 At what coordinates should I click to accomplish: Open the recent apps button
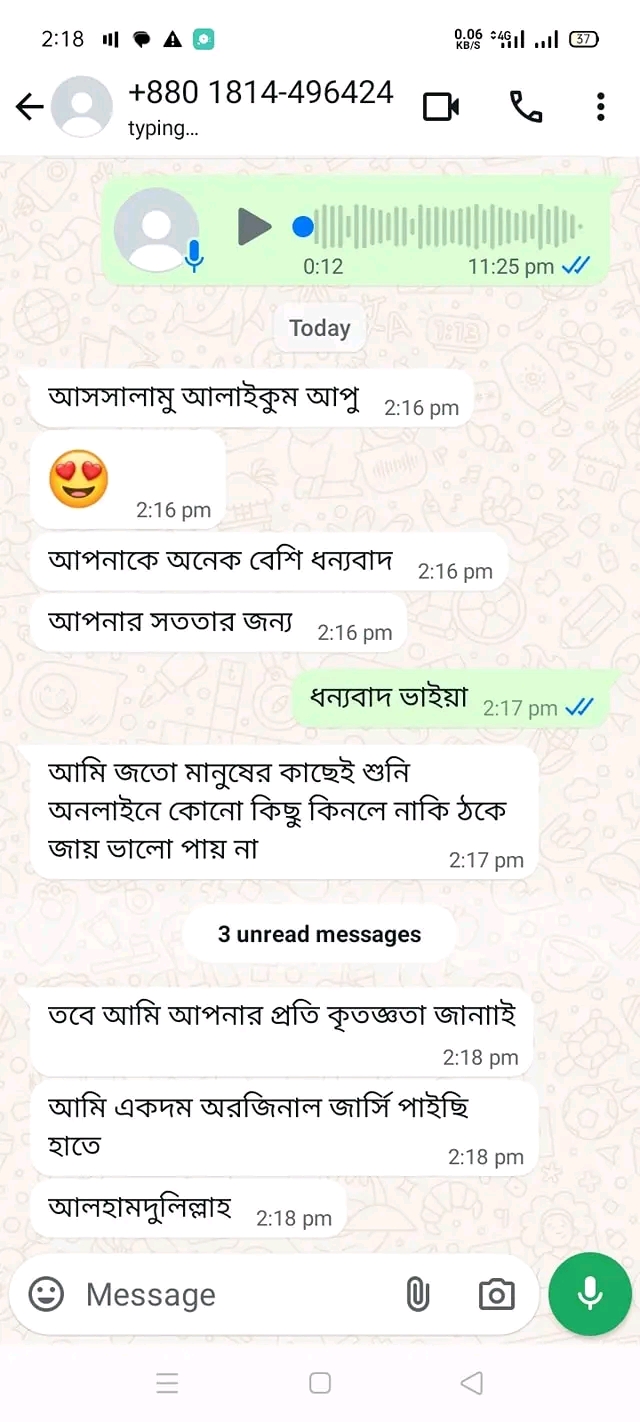click(168, 1383)
